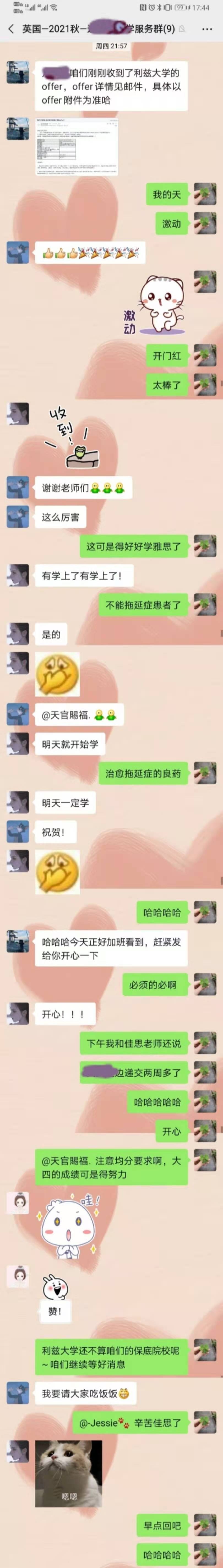
Task: Go back to the chat list
Action: pyautogui.click(x=10, y=29)
